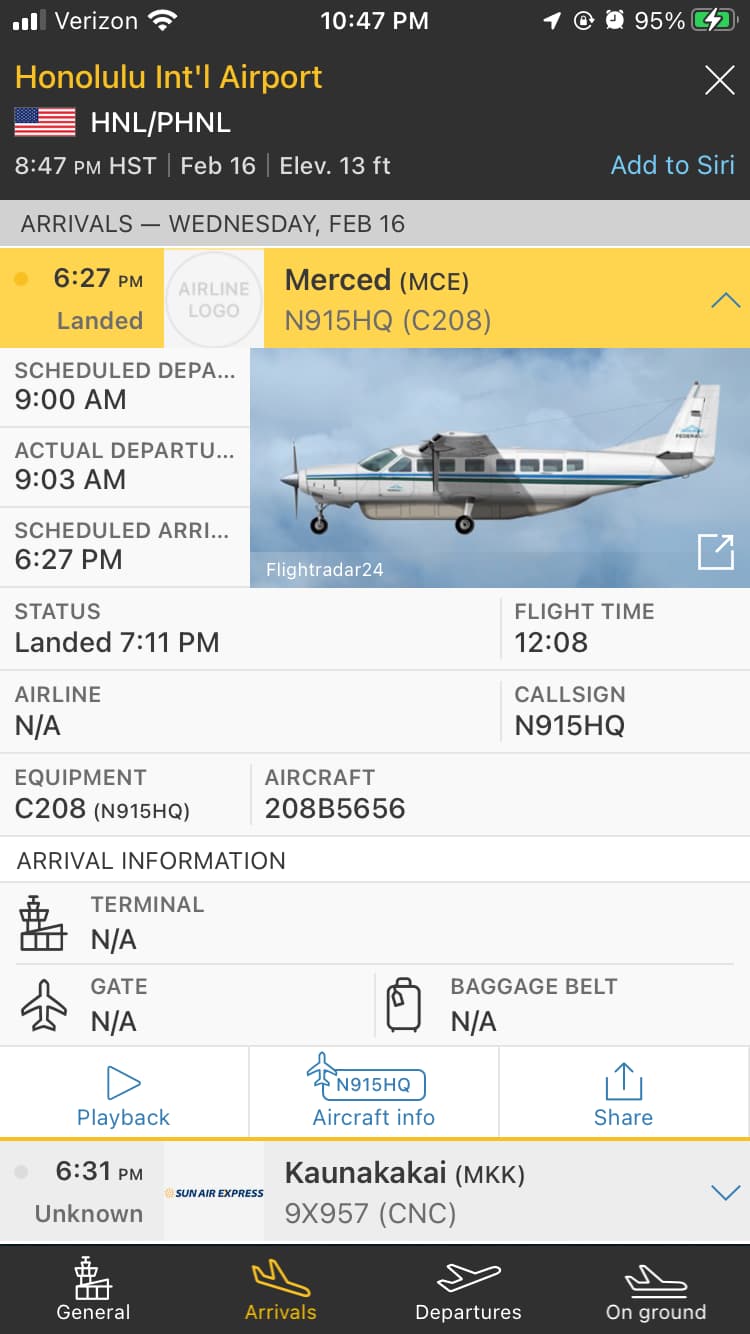The width and height of the screenshot is (750, 1334).
Task: Share this flight
Action: click(623, 1095)
